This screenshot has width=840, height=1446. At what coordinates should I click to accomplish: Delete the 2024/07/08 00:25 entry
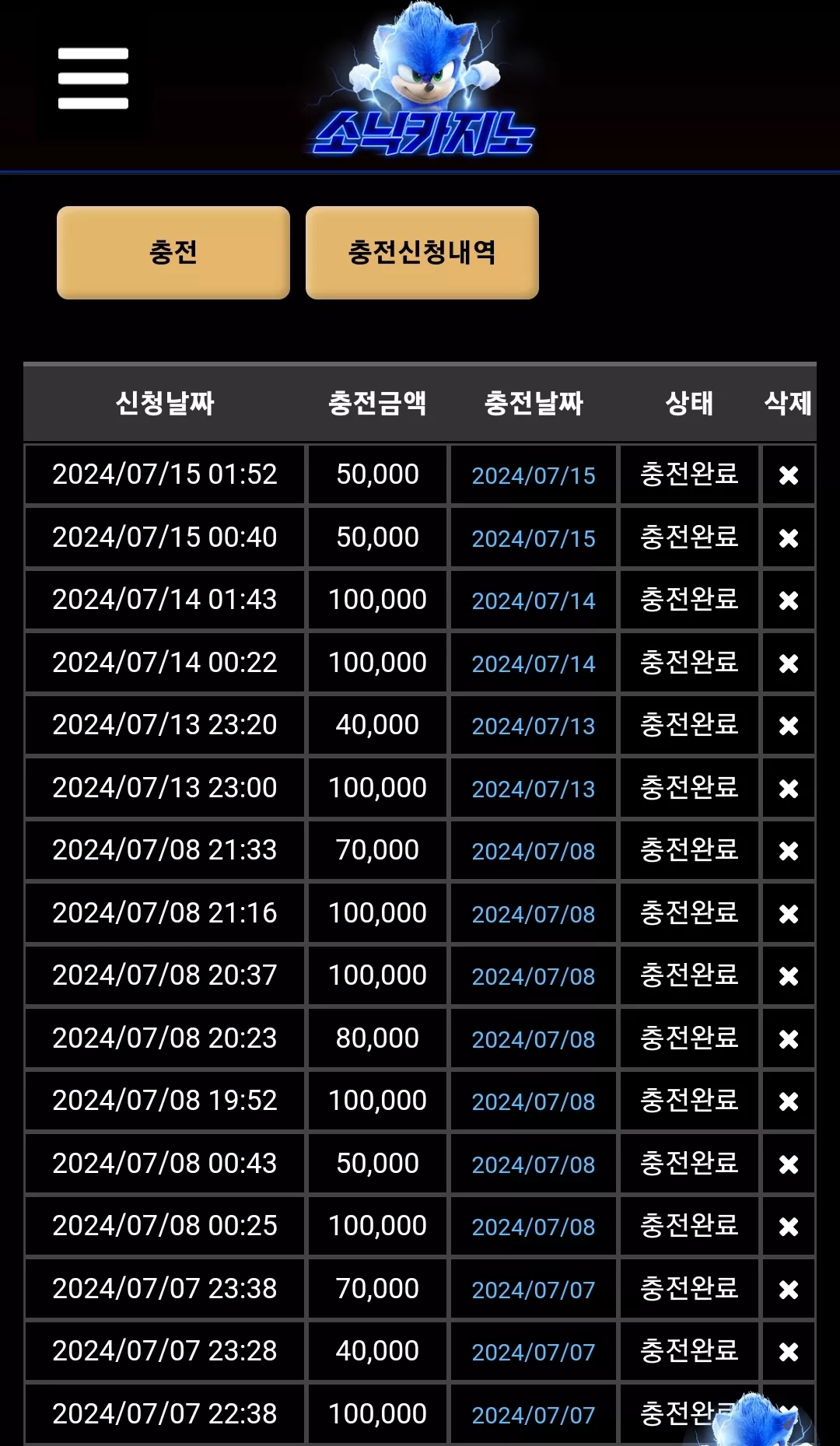(789, 1226)
